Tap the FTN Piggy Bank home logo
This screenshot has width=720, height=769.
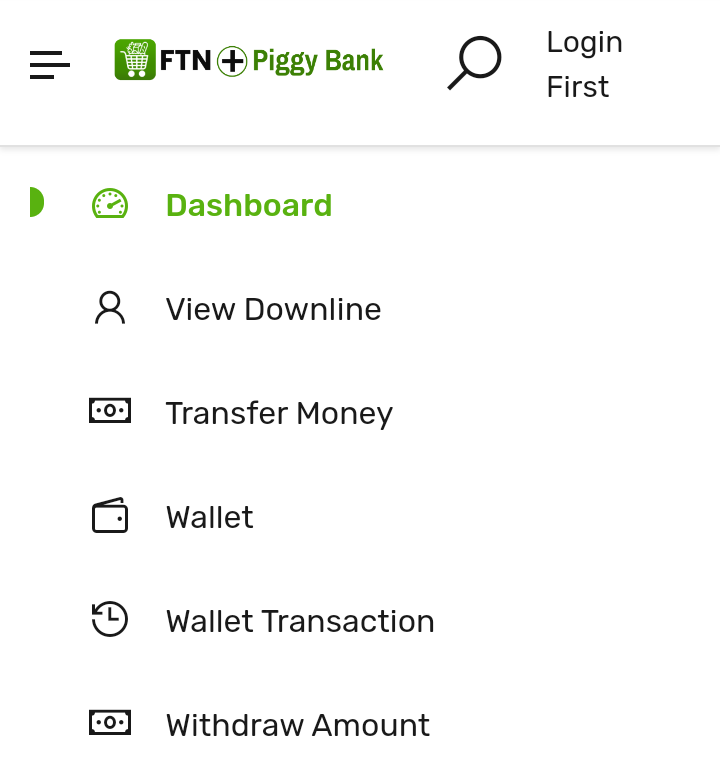249,61
